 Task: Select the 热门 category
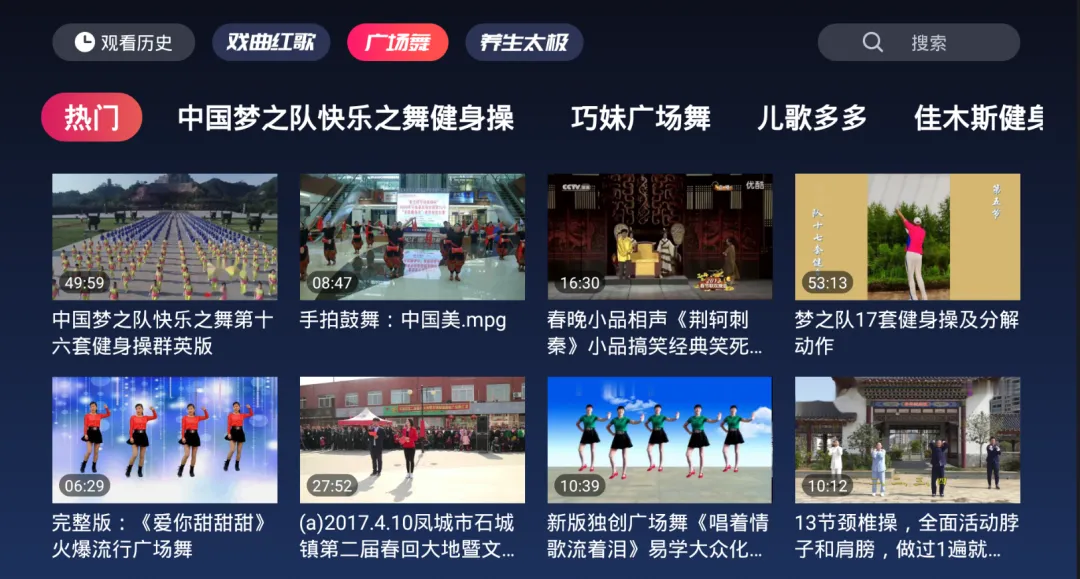92,118
